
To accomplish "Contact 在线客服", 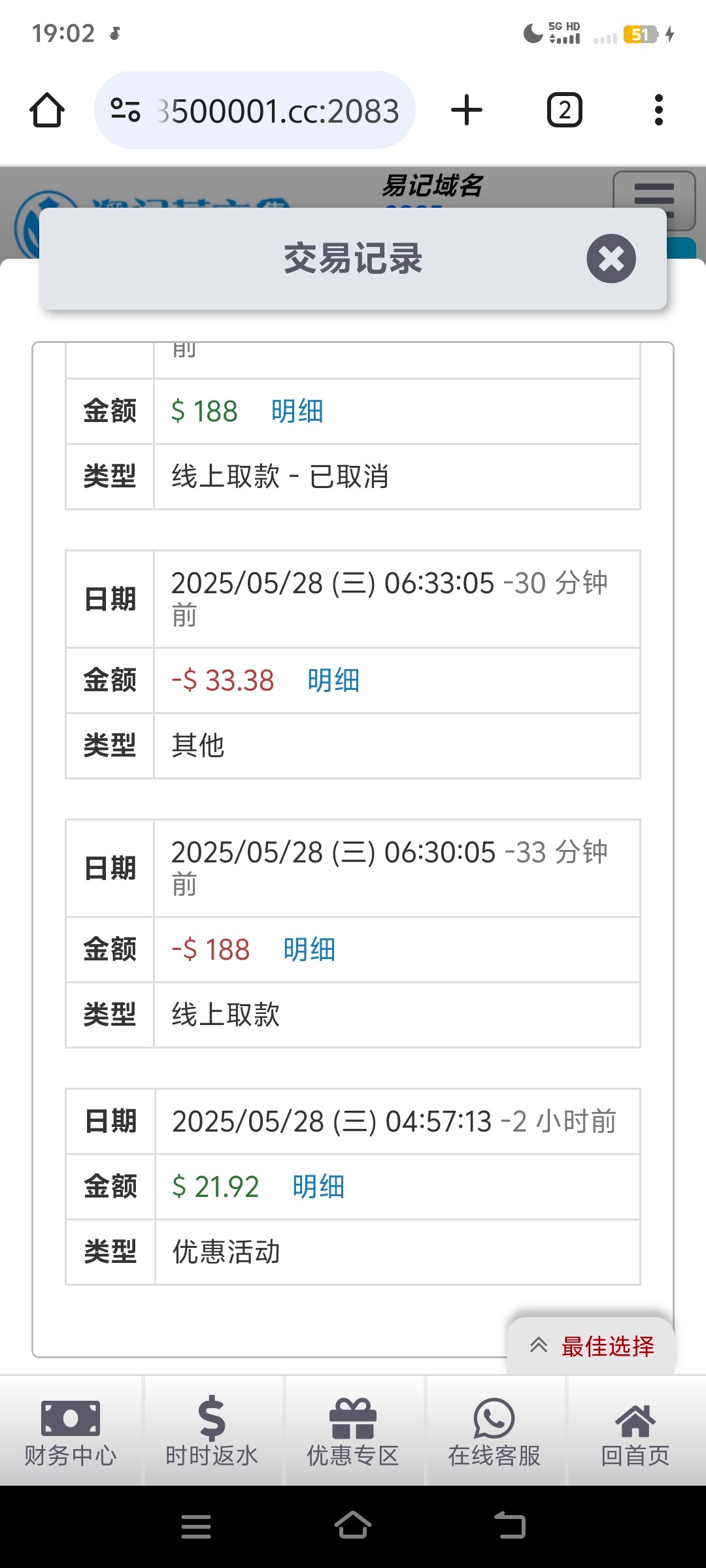I will [494, 1431].
